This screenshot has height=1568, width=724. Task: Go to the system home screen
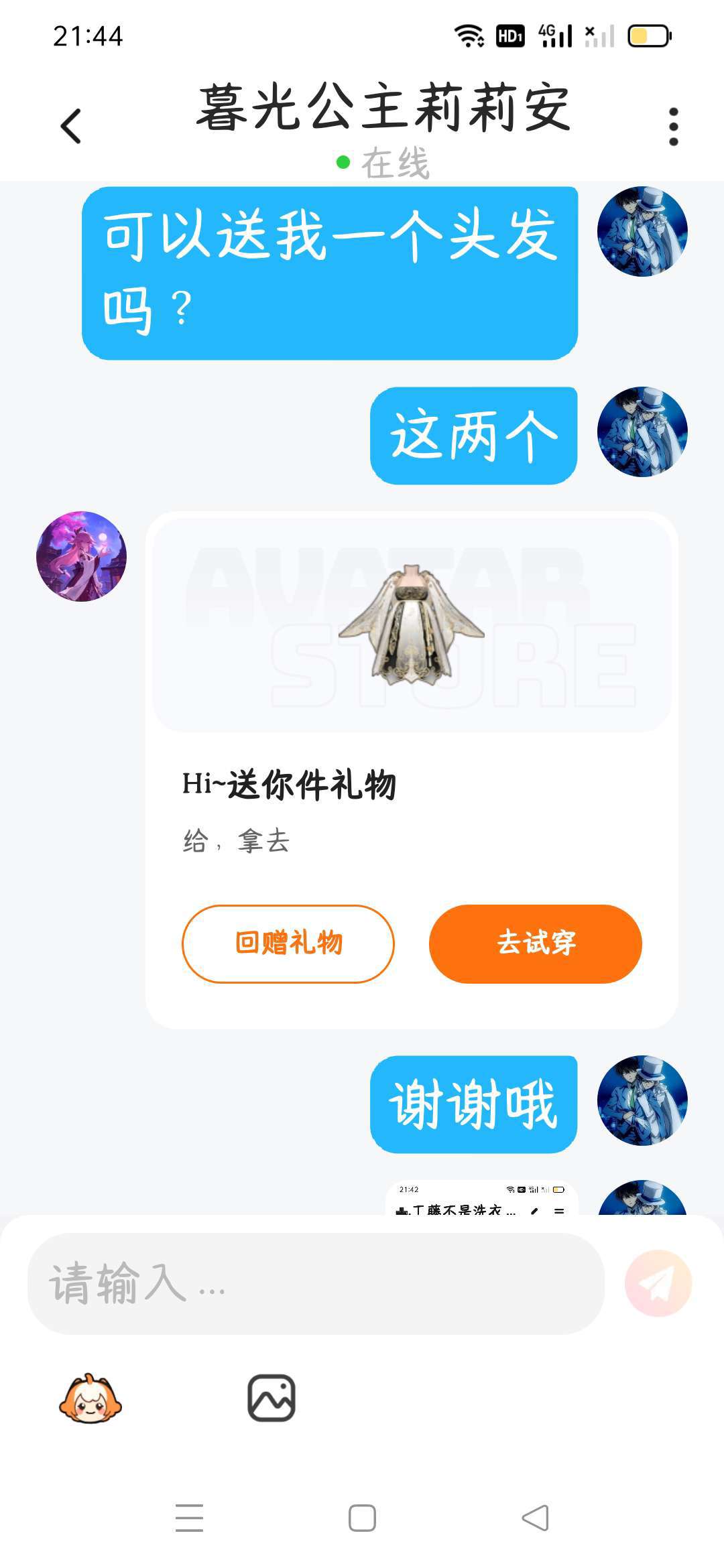(362, 1518)
